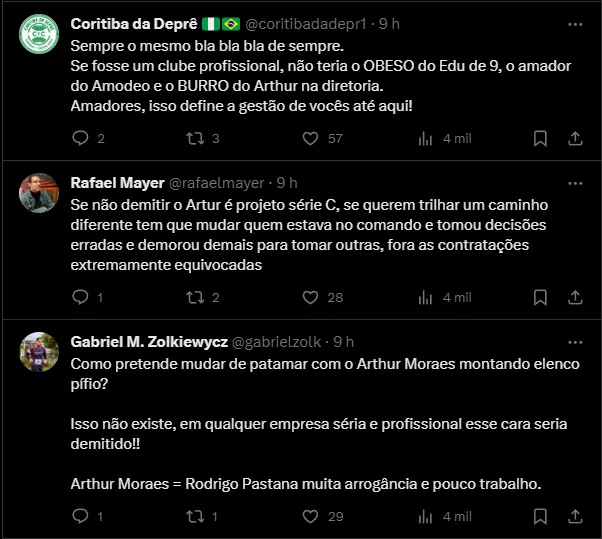Viewport: 602px width, 539px height.
Task: Reply to Coritiba da Deprê's tweet
Action: pyautogui.click(x=81, y=138)
